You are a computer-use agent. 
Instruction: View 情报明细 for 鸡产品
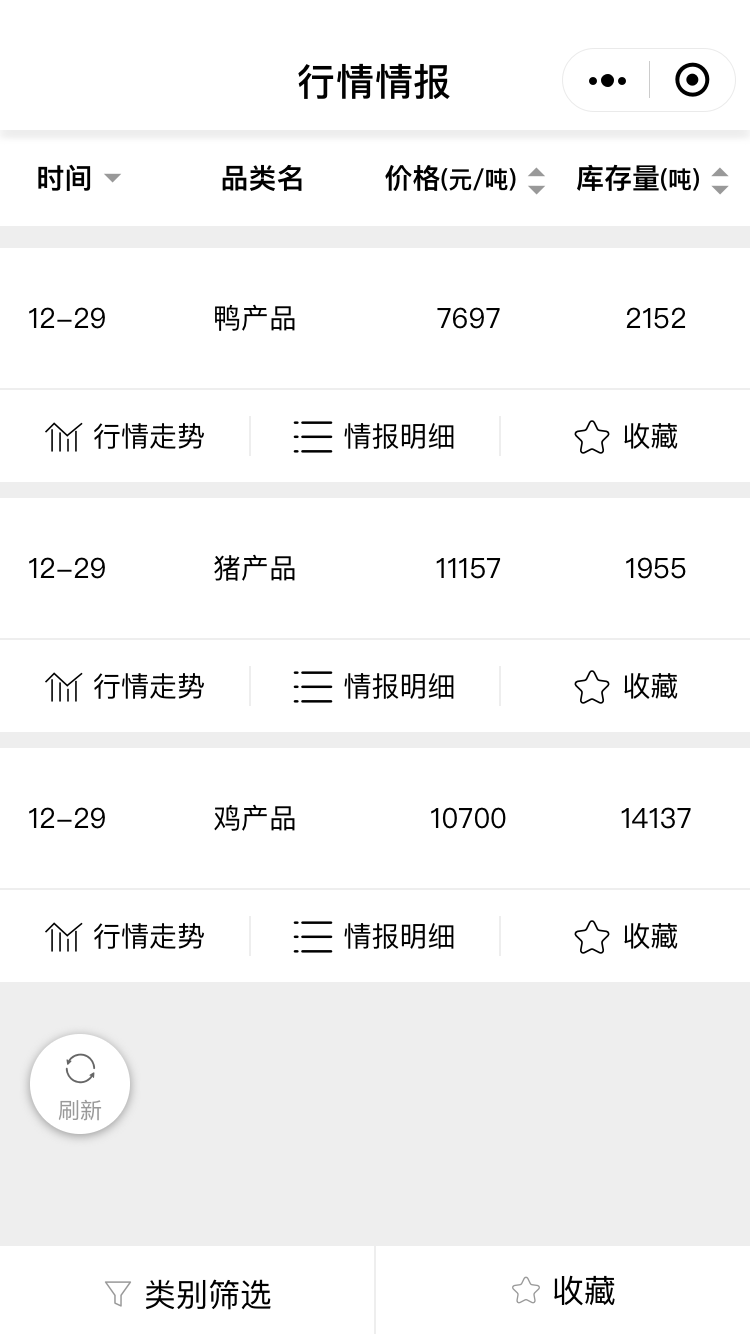(374, 937)
